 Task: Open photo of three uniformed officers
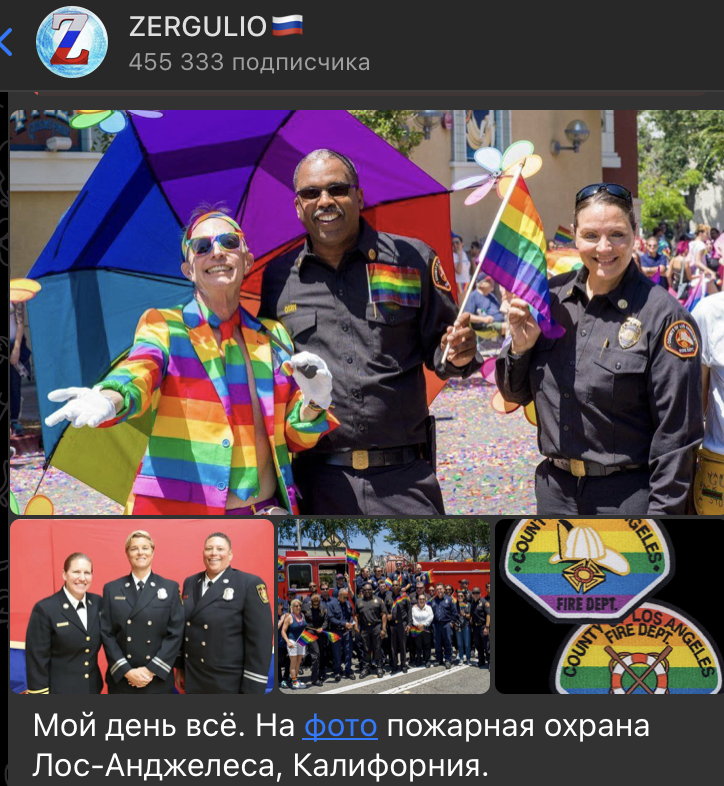[x=141, y=606]
